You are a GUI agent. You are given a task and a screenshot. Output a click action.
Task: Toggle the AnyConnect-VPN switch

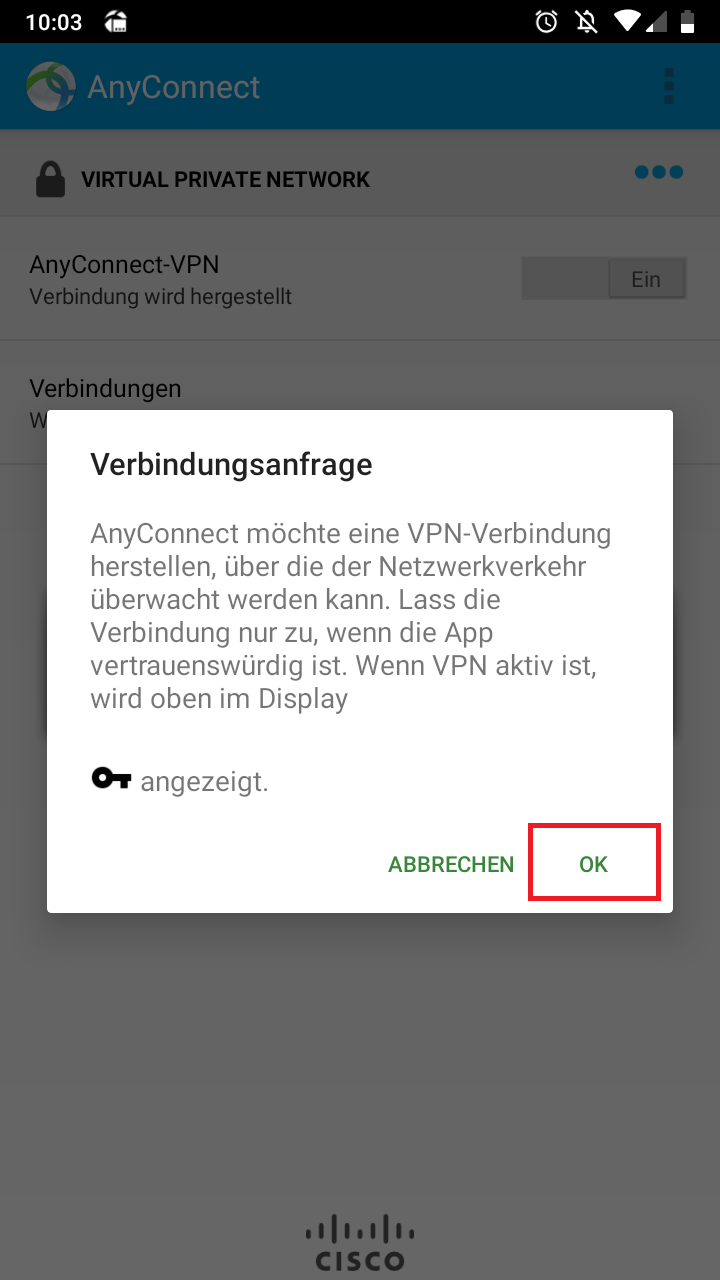coord(604,279)
